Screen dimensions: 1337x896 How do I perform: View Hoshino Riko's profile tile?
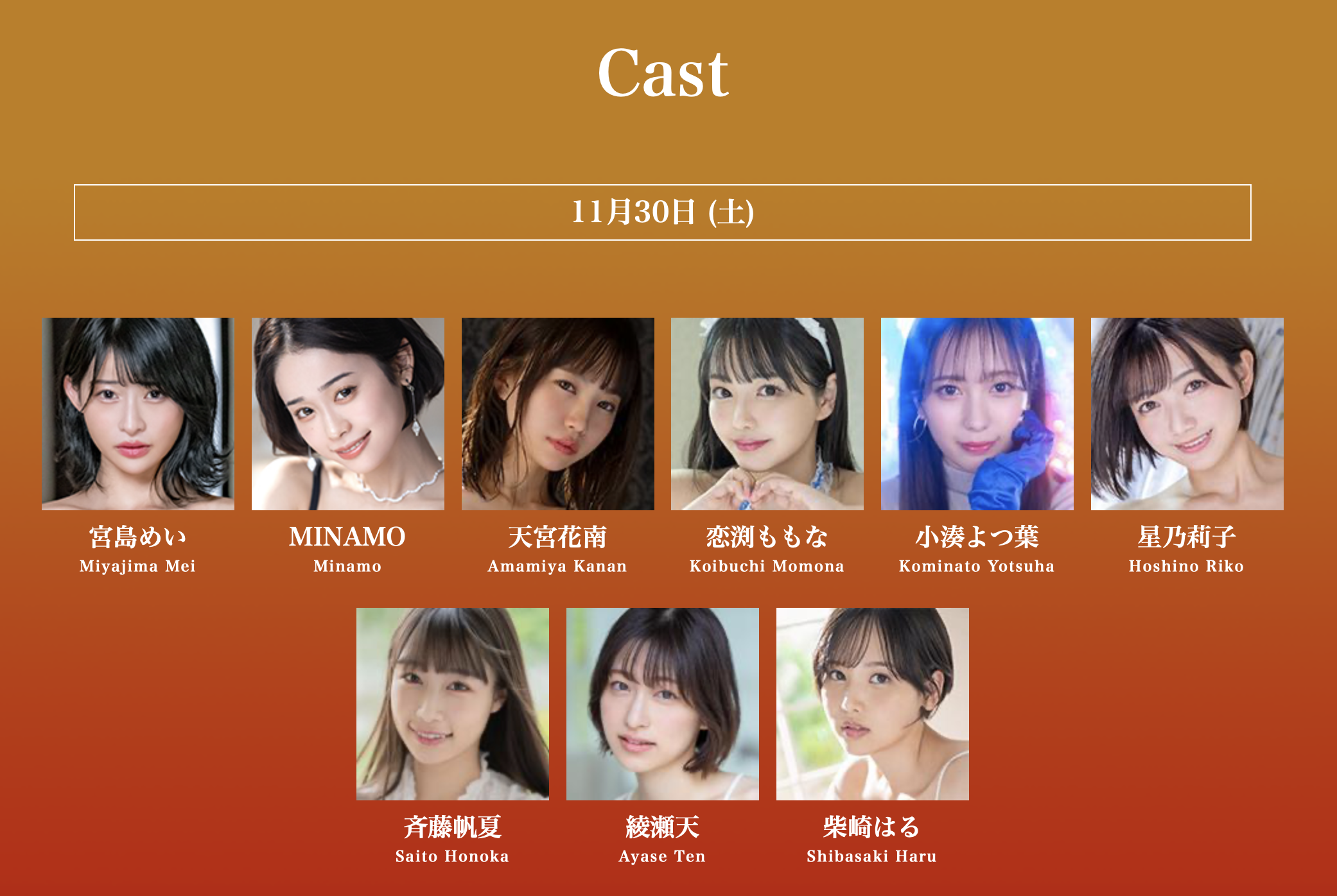[1187, 414]
